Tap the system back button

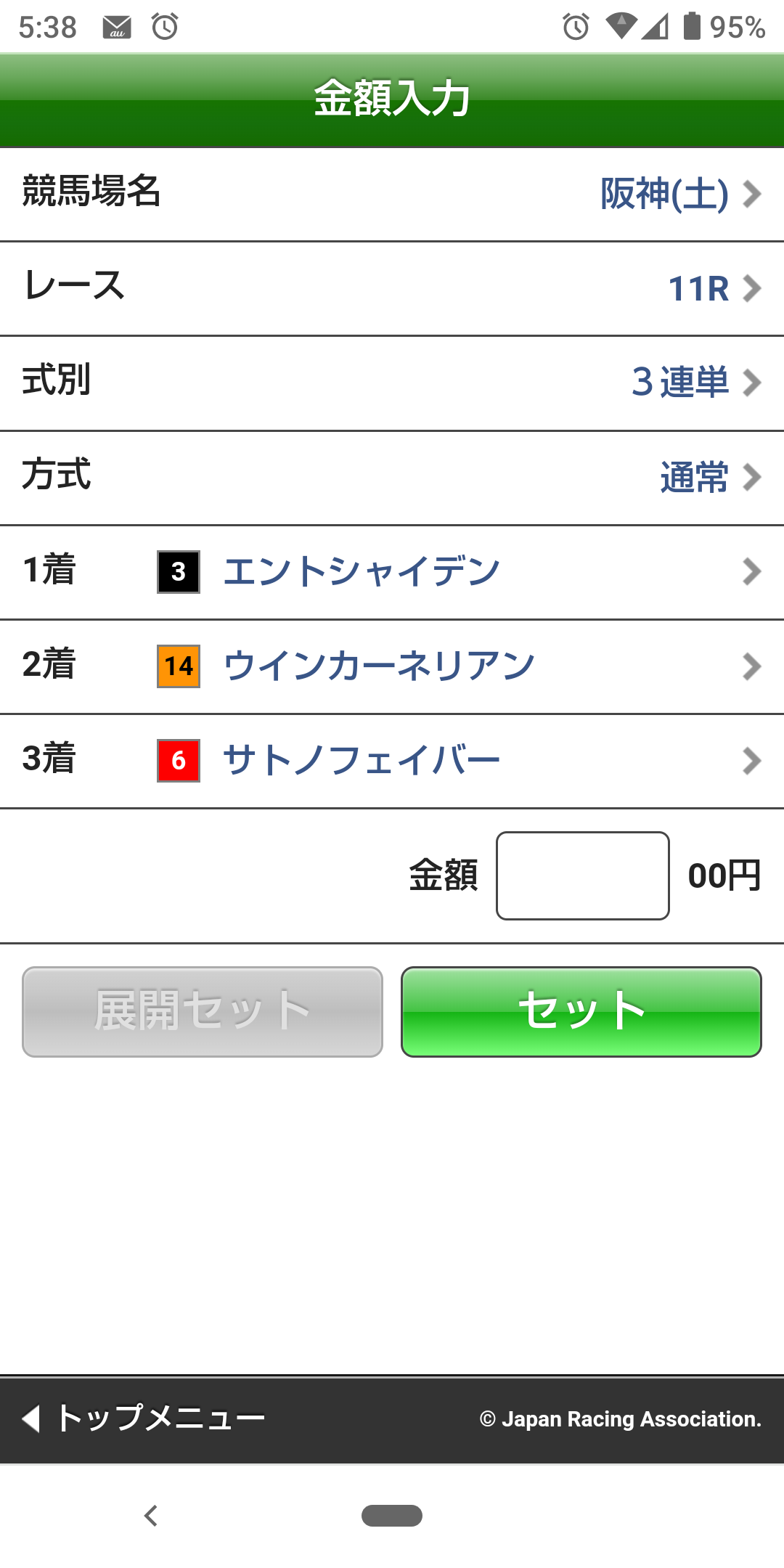[151, 1516]
